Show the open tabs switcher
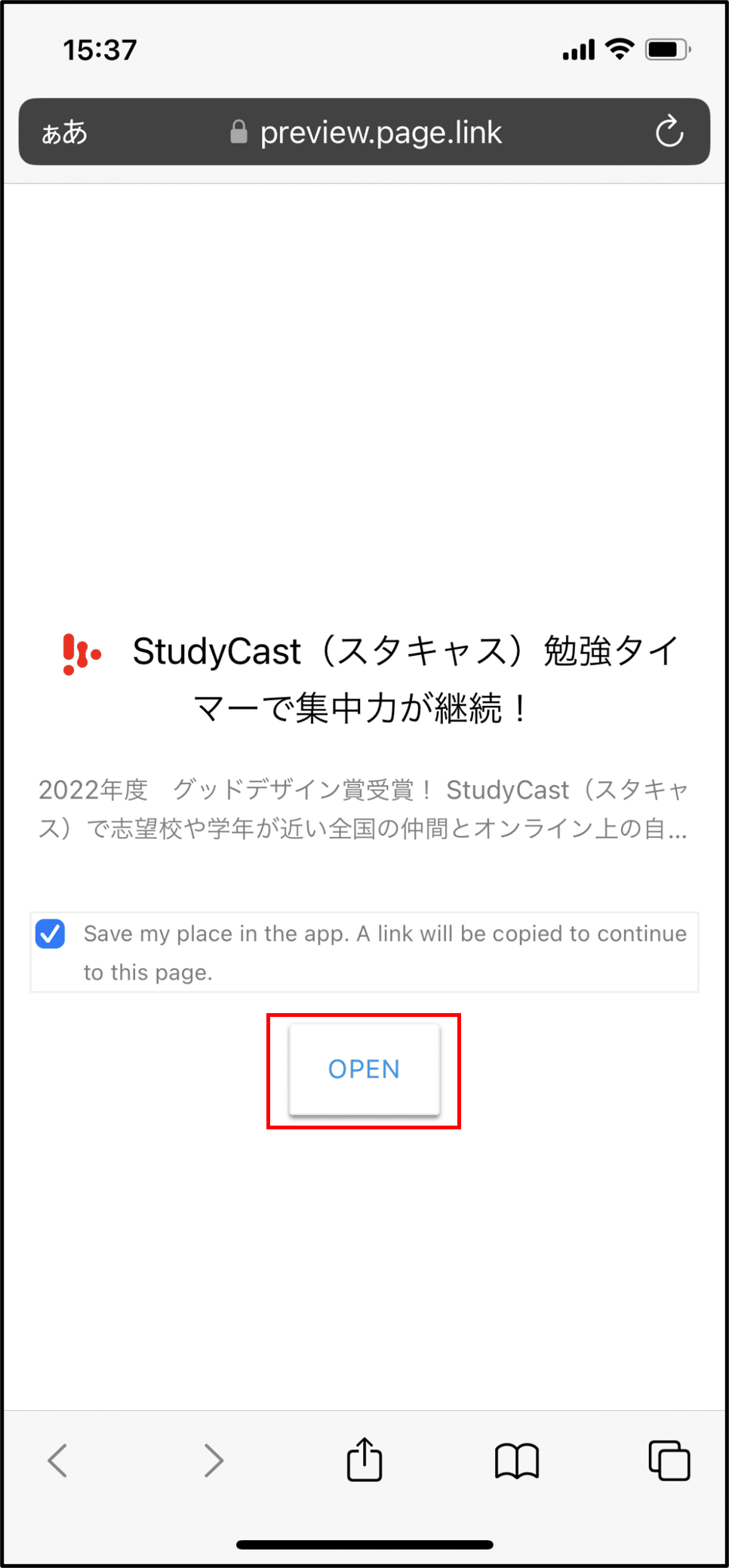The width and height of the screenshot is (729, 1568). (x=669, y=1459)
